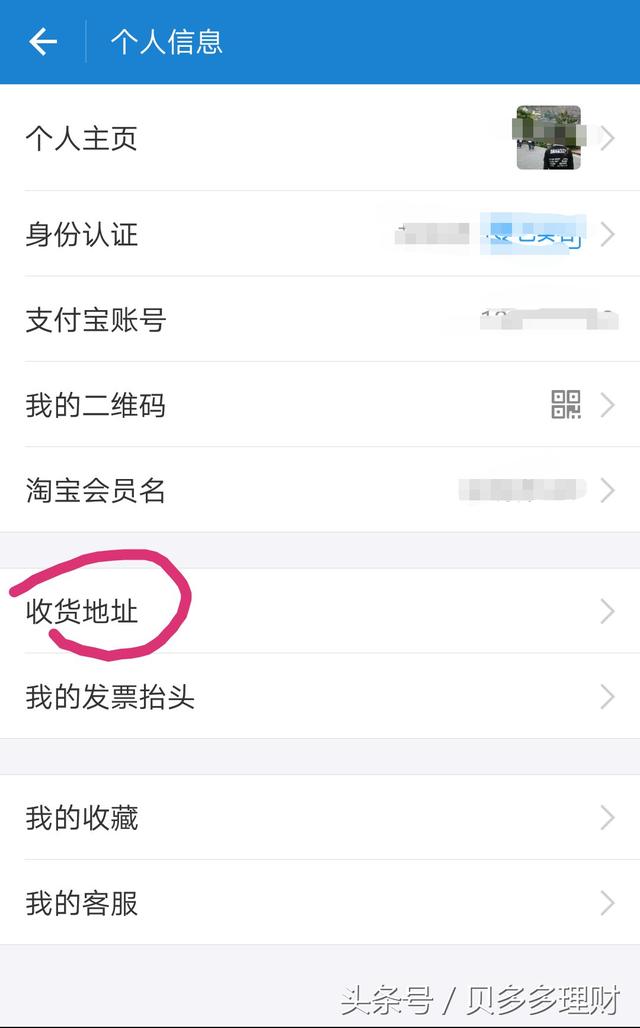The width and height of the screenshot is (640, 1028).
Task: Open 我的二维码
Action: point(320,405)
